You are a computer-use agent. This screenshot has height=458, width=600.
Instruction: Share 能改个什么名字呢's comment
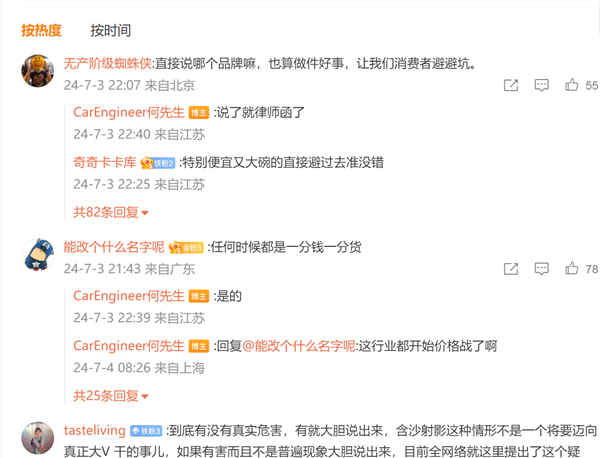pos(511,269)
